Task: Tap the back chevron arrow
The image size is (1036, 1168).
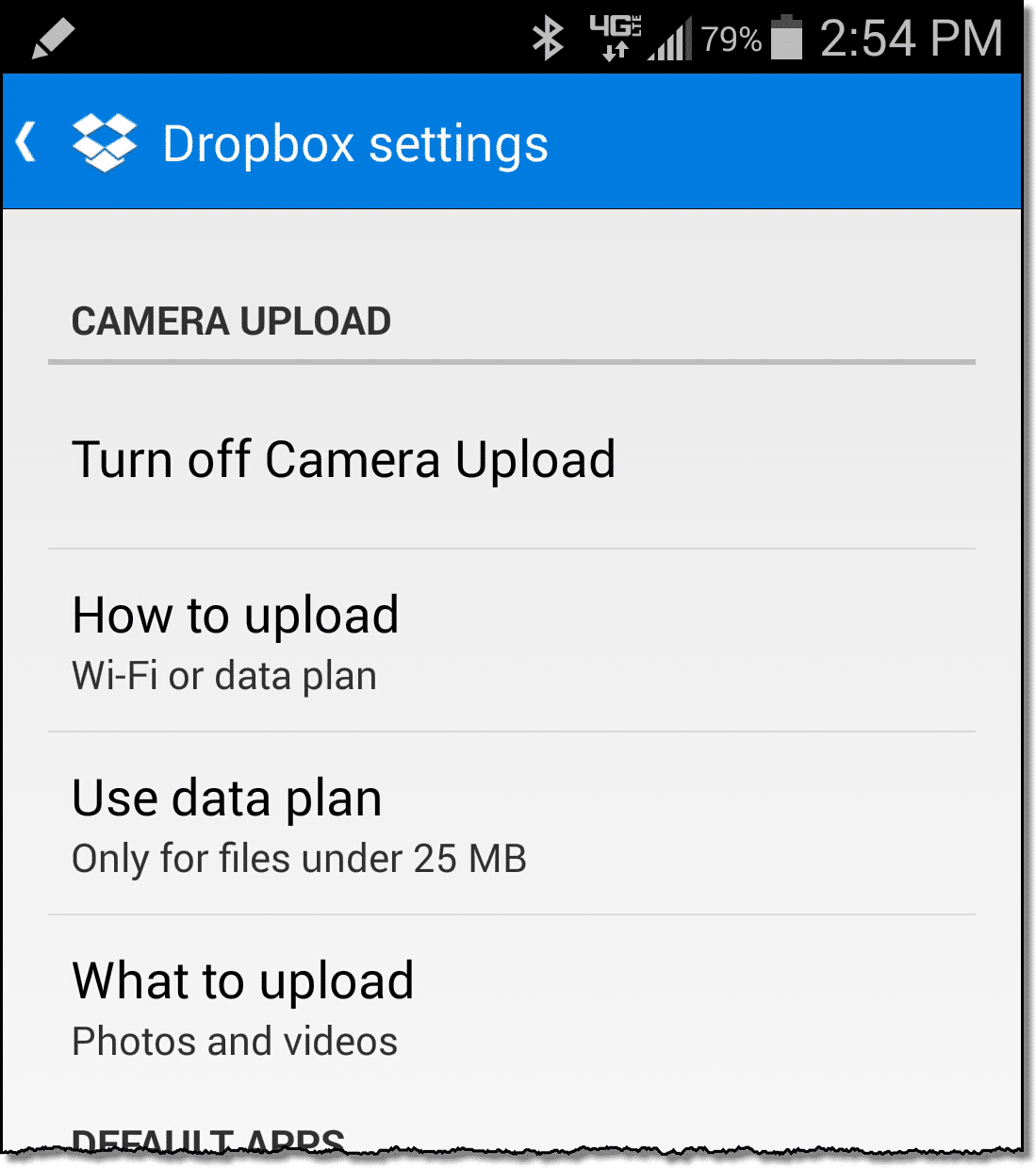Action: 25,140
